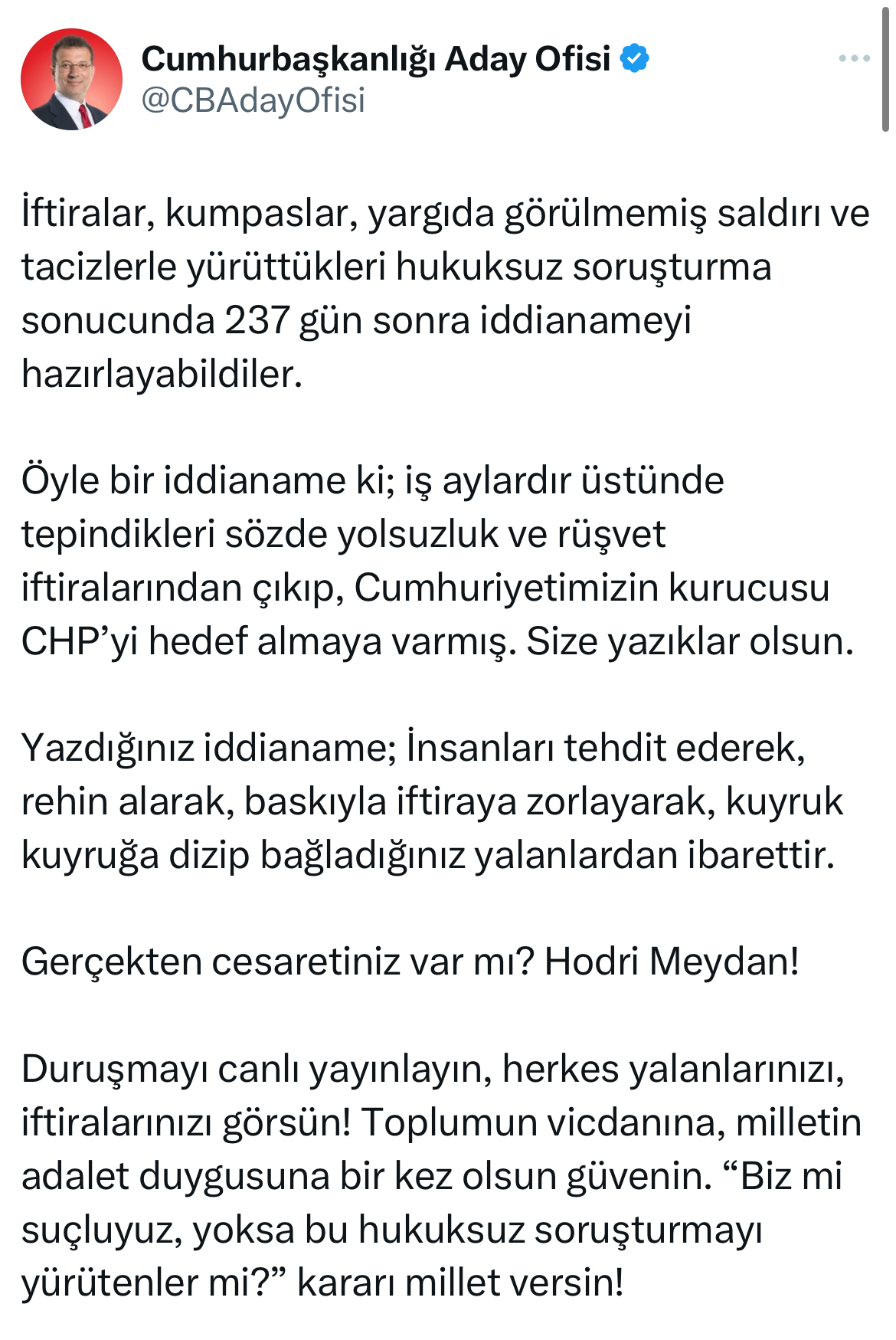Open the tweet's three-dot overflow menu
Image resolution: width=896 pixels, height=1340 pixels.
click(x=854, y=59)
